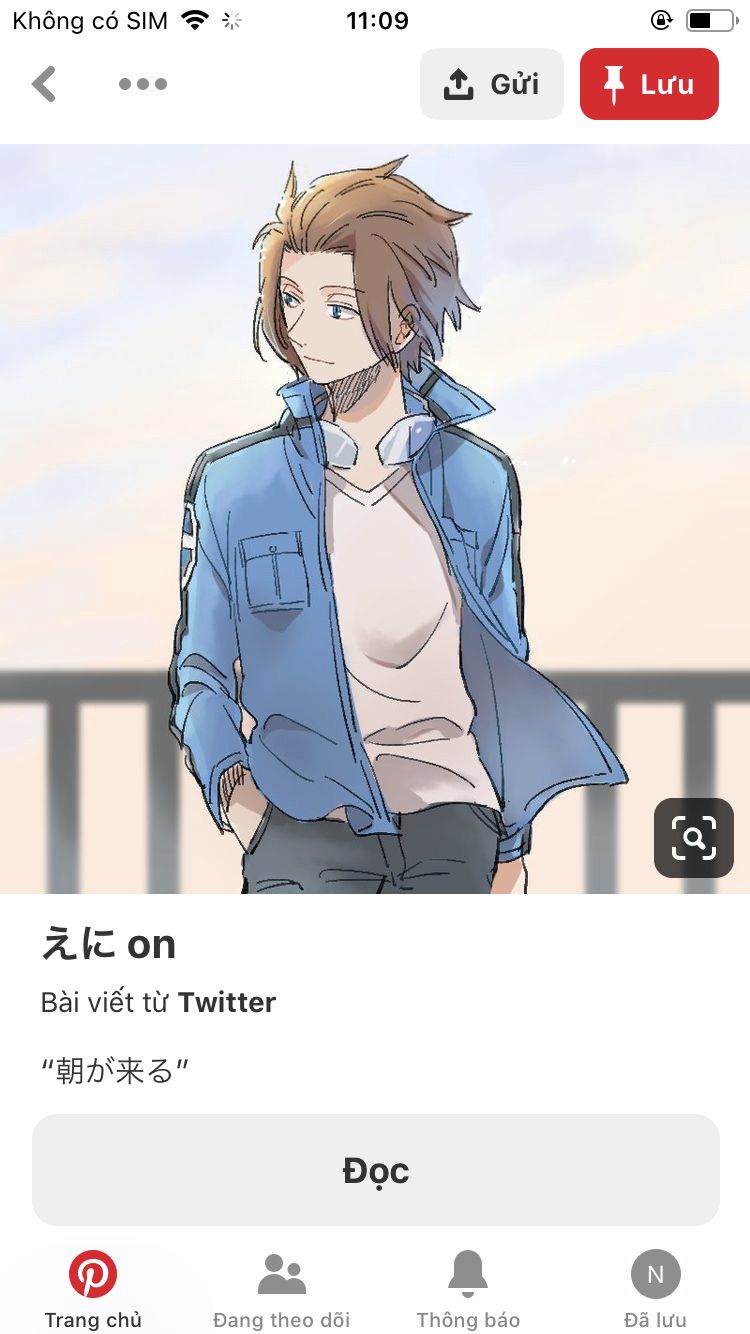Go back with the arrow
750x1334 pixels.
tap(44, 84)
